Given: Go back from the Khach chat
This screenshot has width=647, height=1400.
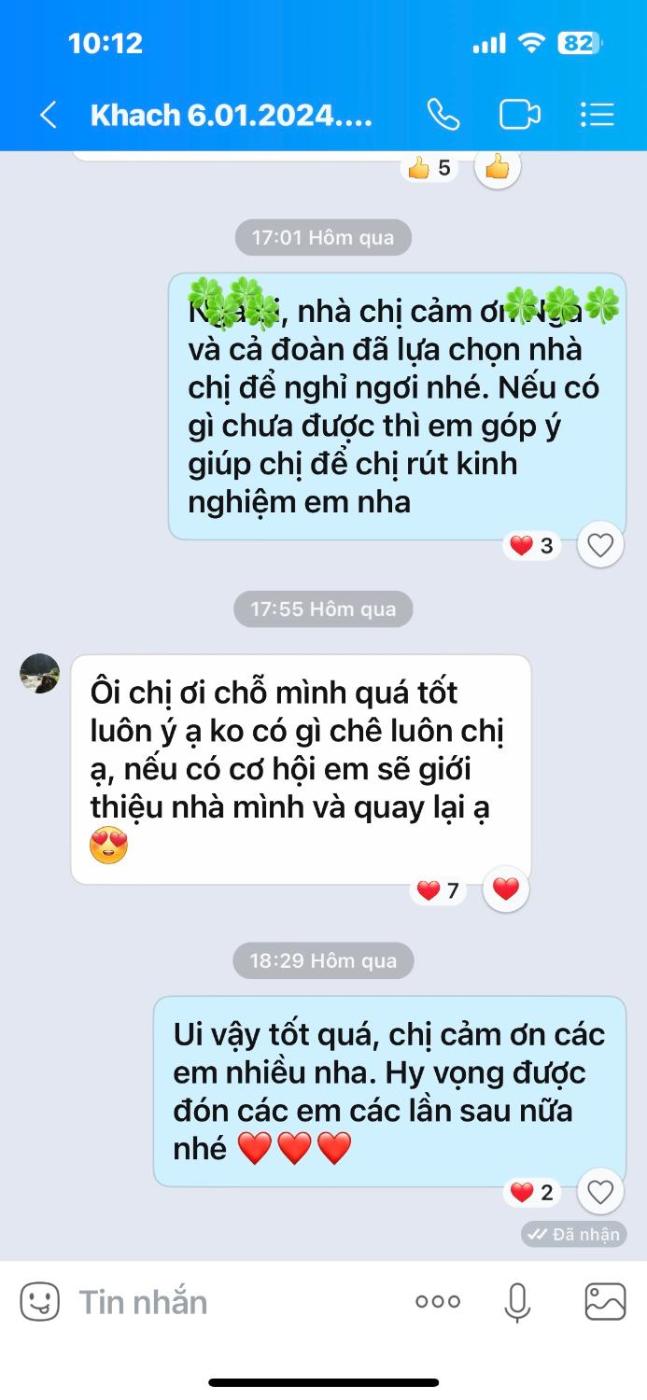Looking at the screenshot, I should [47, 115].
